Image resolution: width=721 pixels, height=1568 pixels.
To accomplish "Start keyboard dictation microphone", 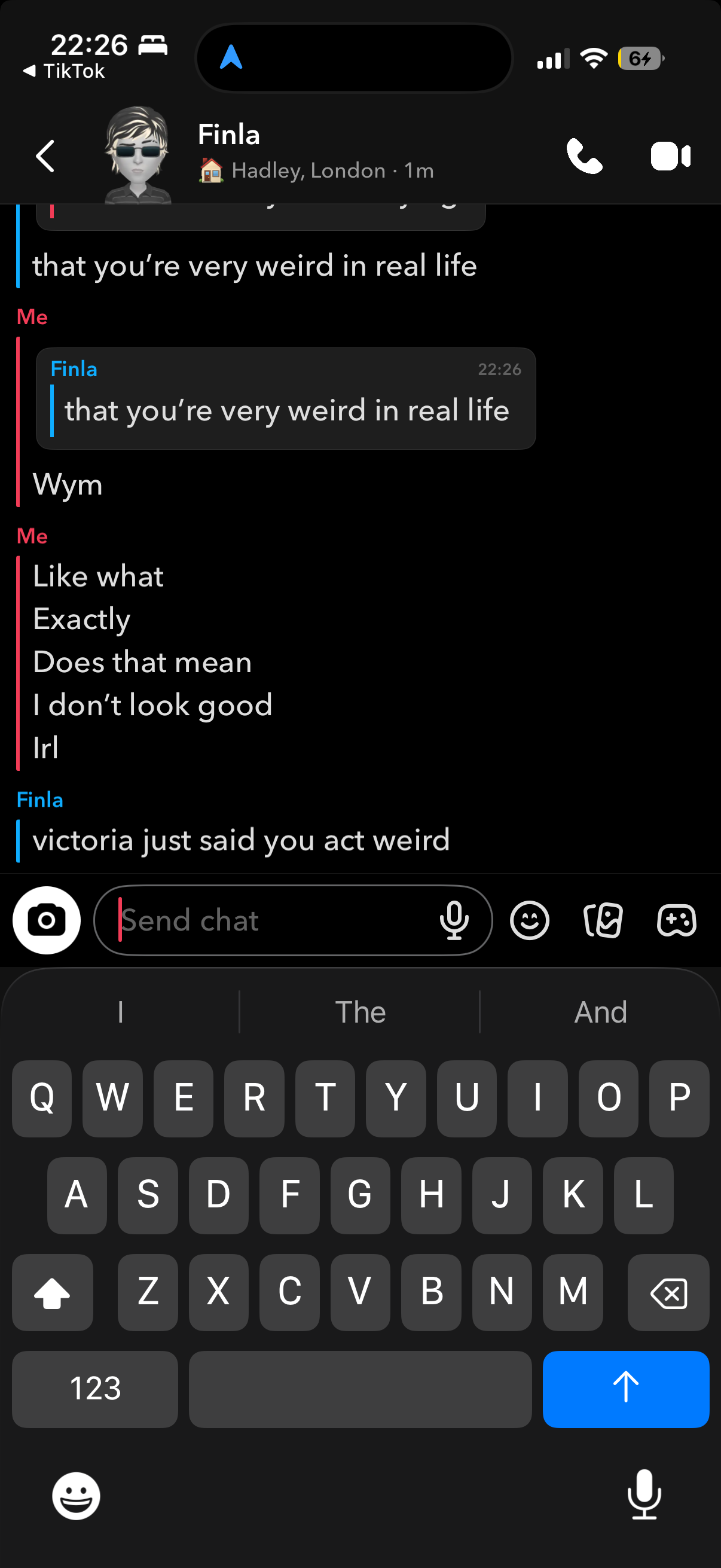I will point(644,1494).
